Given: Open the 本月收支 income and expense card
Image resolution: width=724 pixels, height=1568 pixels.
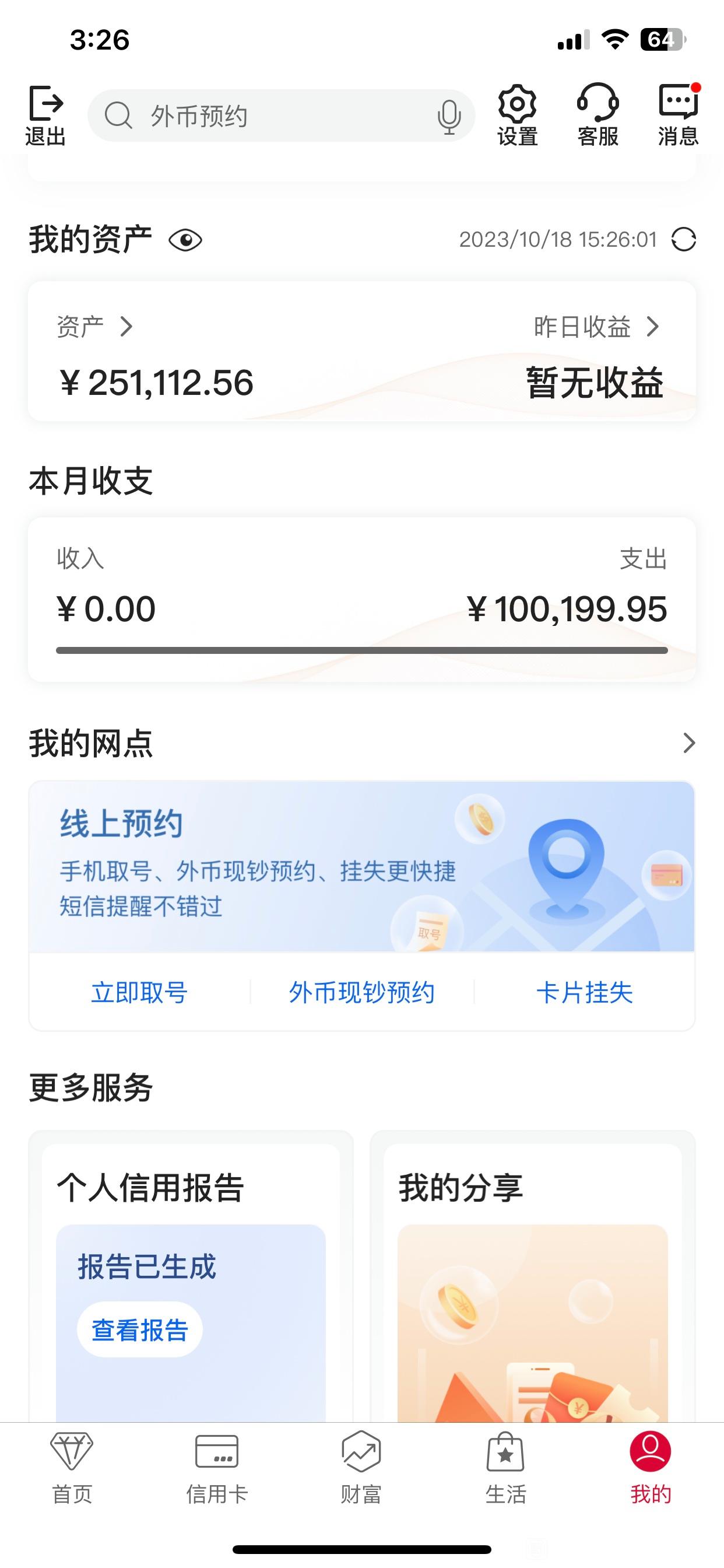Looking at the screenshot, I should click(x=362, y=600).
